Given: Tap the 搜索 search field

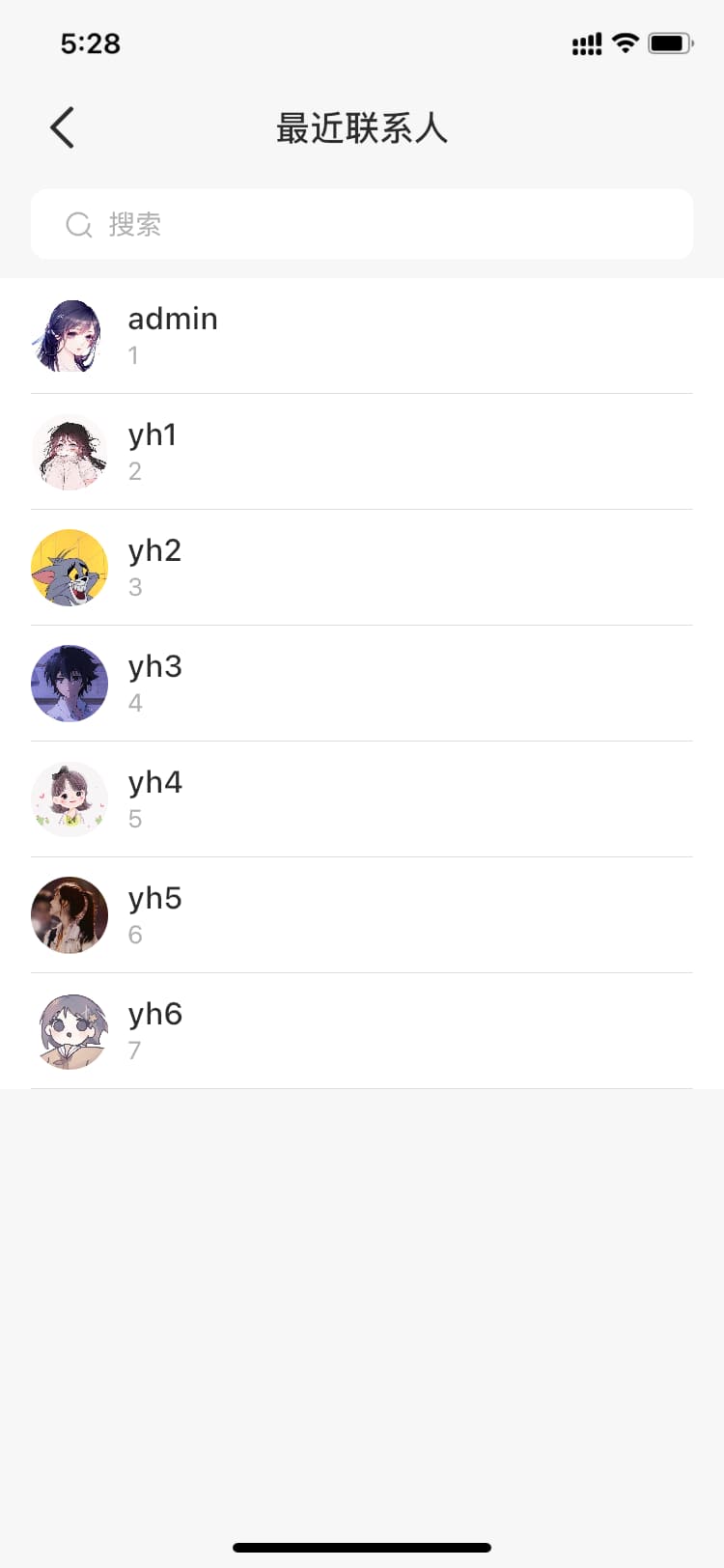Looking at the screenshot, I should 362,224.
